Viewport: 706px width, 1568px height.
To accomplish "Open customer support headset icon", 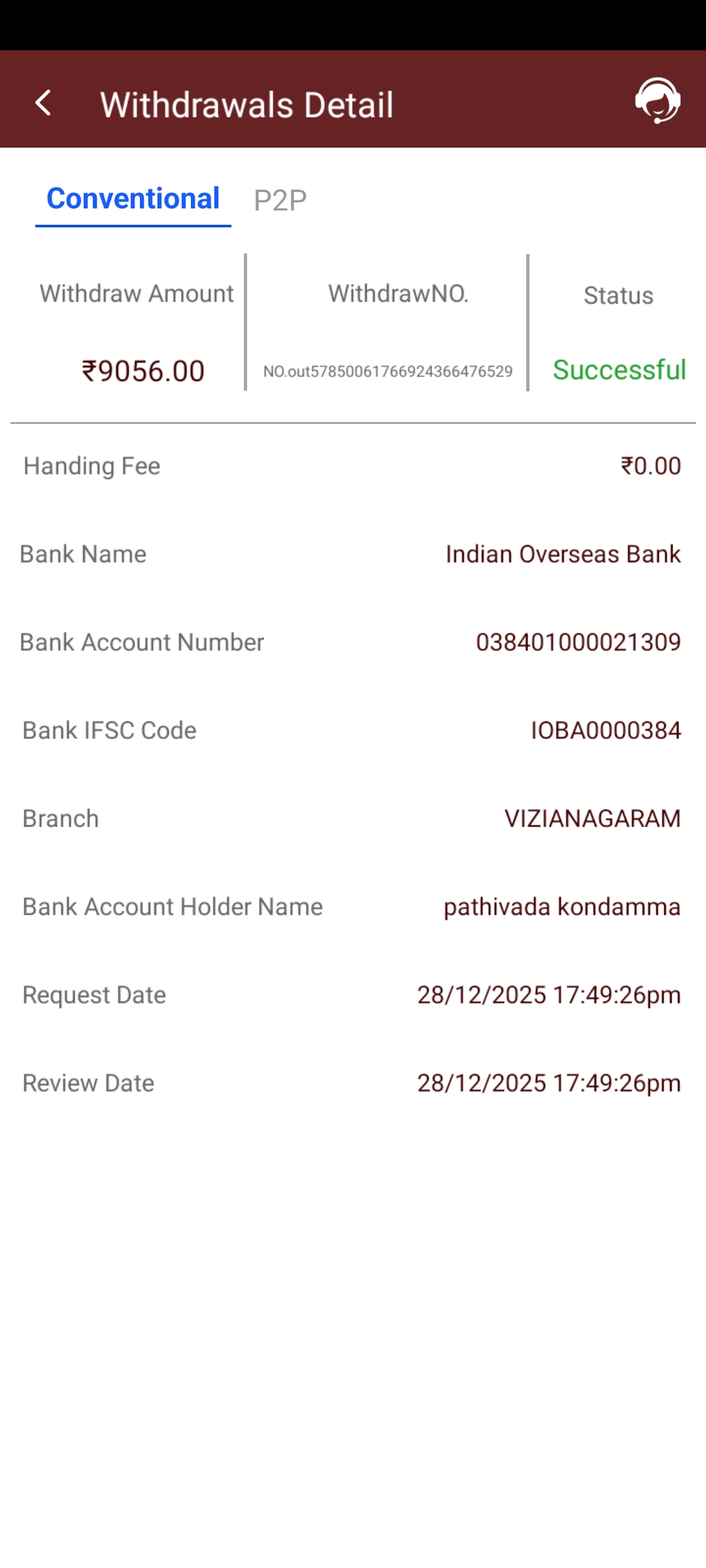I will point(658,101).
